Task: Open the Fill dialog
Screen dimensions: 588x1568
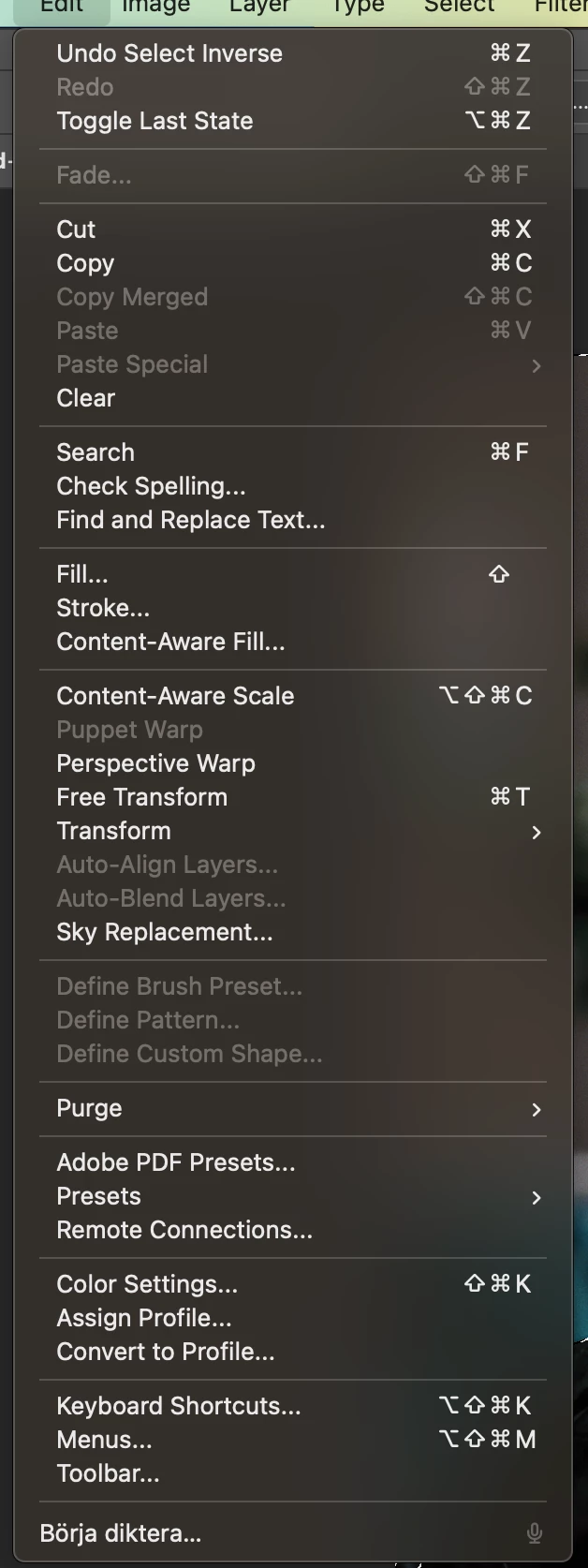Action: 82,574
